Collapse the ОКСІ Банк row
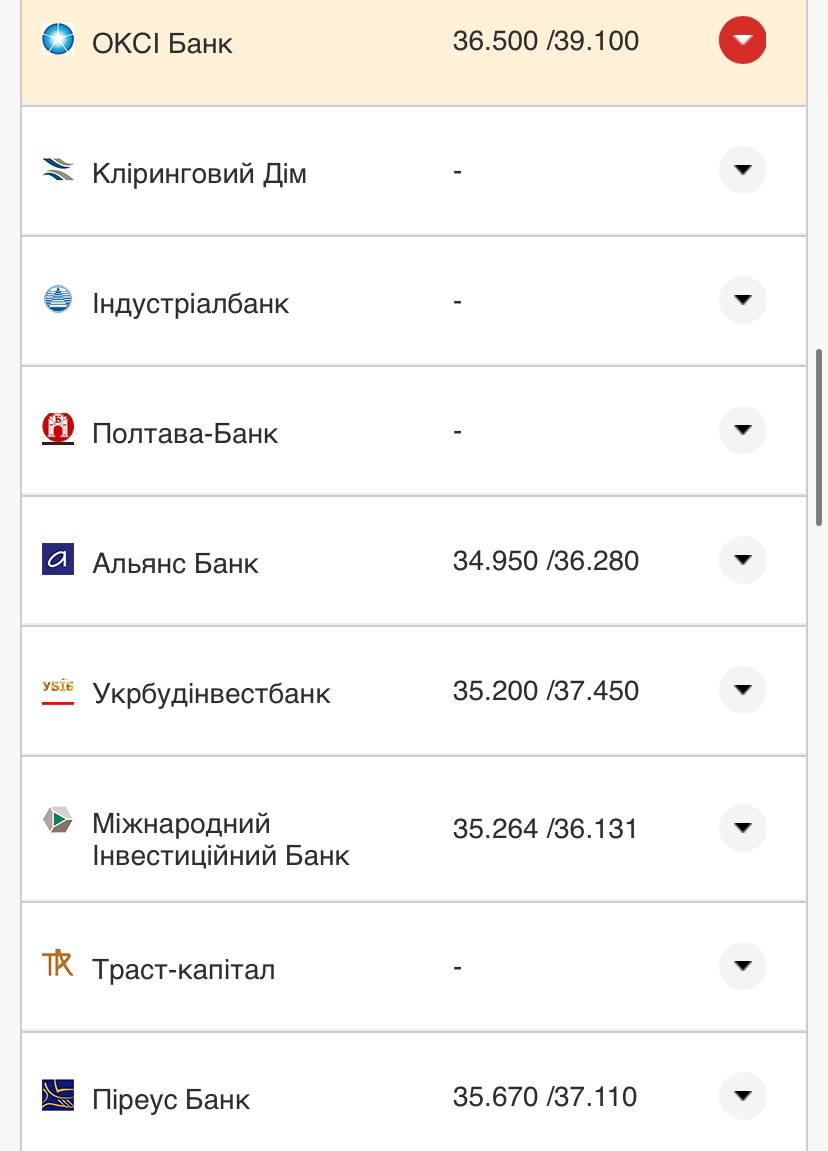The width and height of the screenshot is (828, 1151). [742, 41]
